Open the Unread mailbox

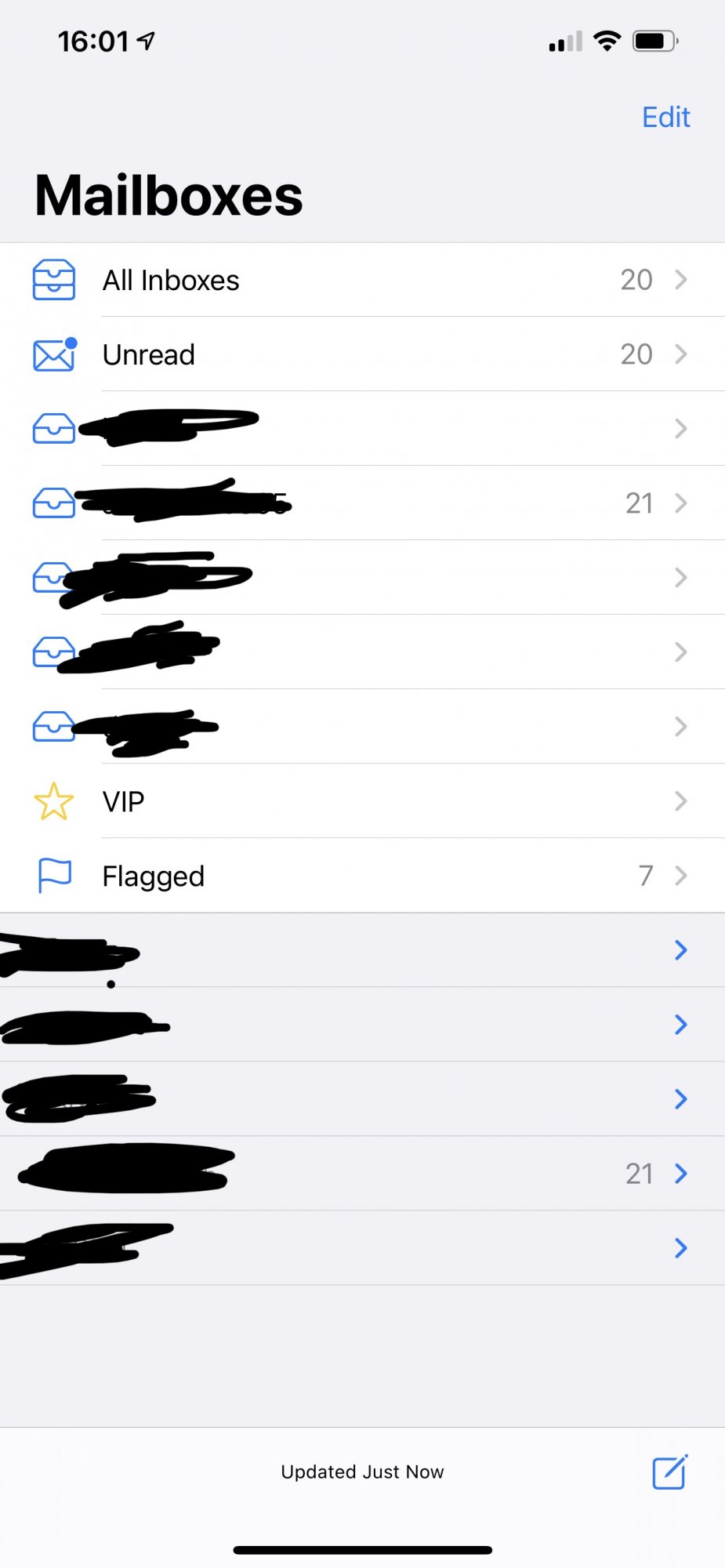point(361,354)
